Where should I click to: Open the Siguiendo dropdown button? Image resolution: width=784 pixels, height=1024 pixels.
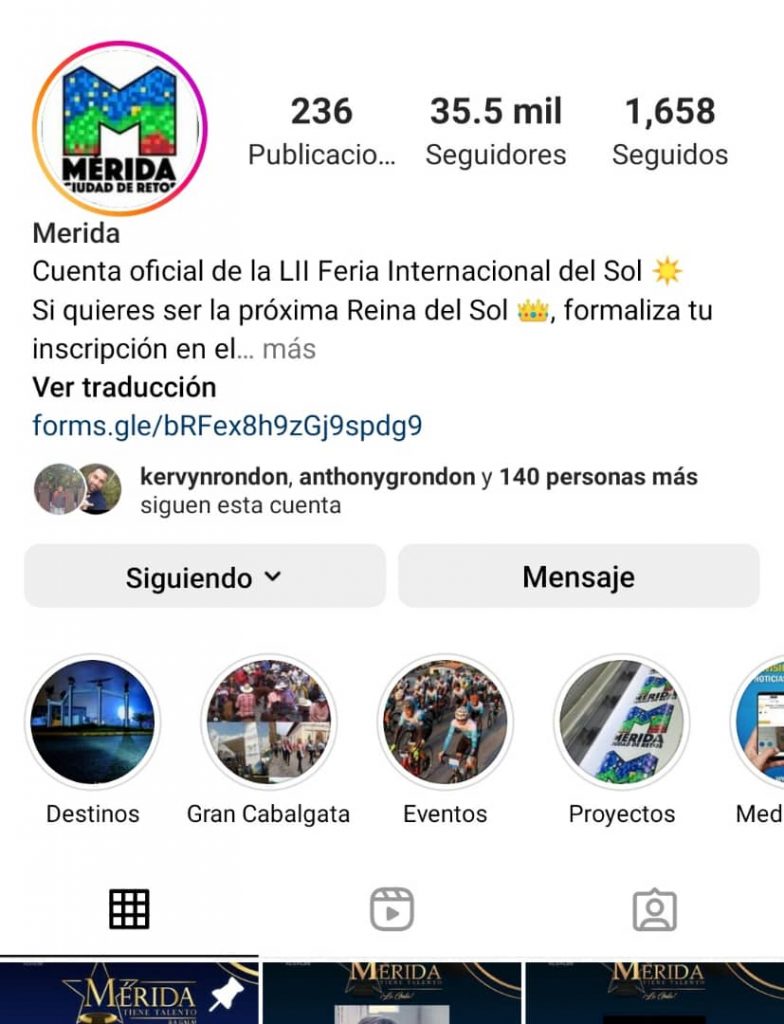pyautogui.click(x=204, y=577)
